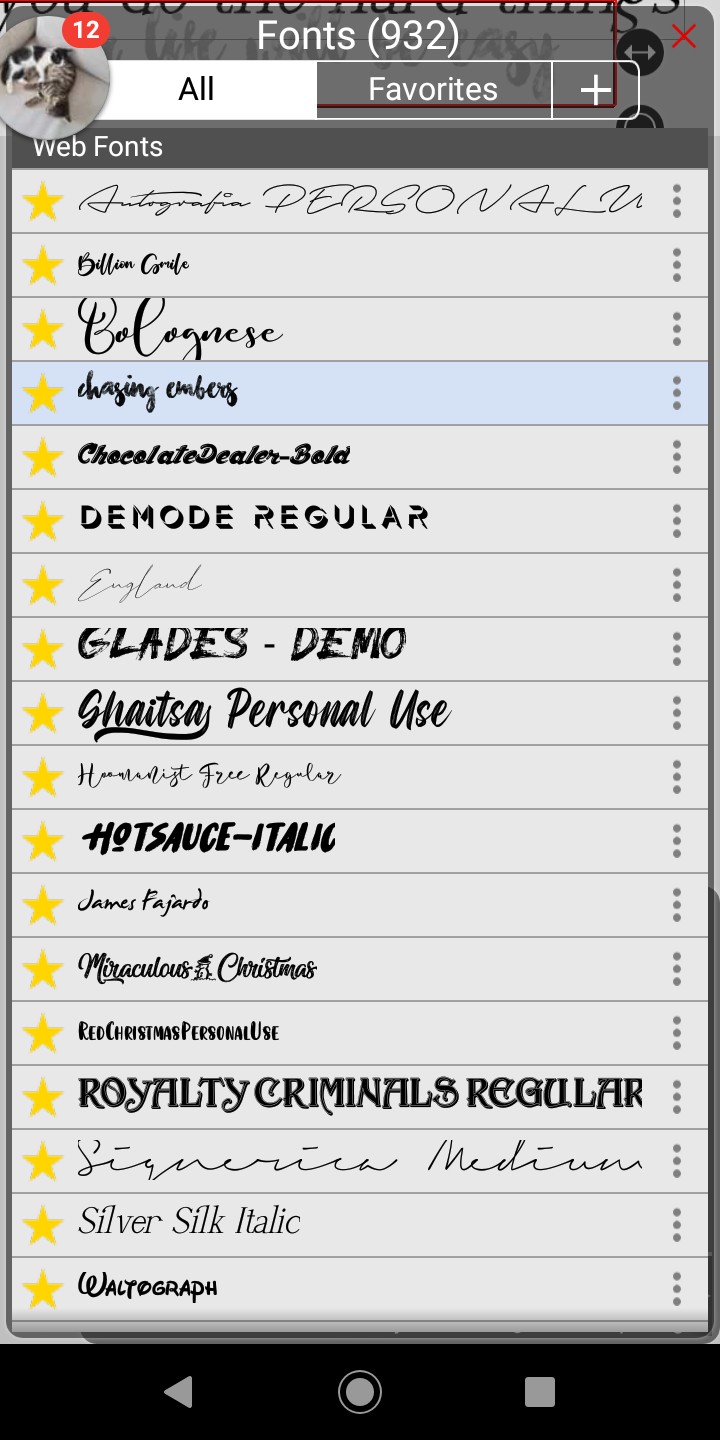Open options menu for chasing embers font
Image resolution: width=720 pixels, height=1440 pixels.
tap(677, 393)
